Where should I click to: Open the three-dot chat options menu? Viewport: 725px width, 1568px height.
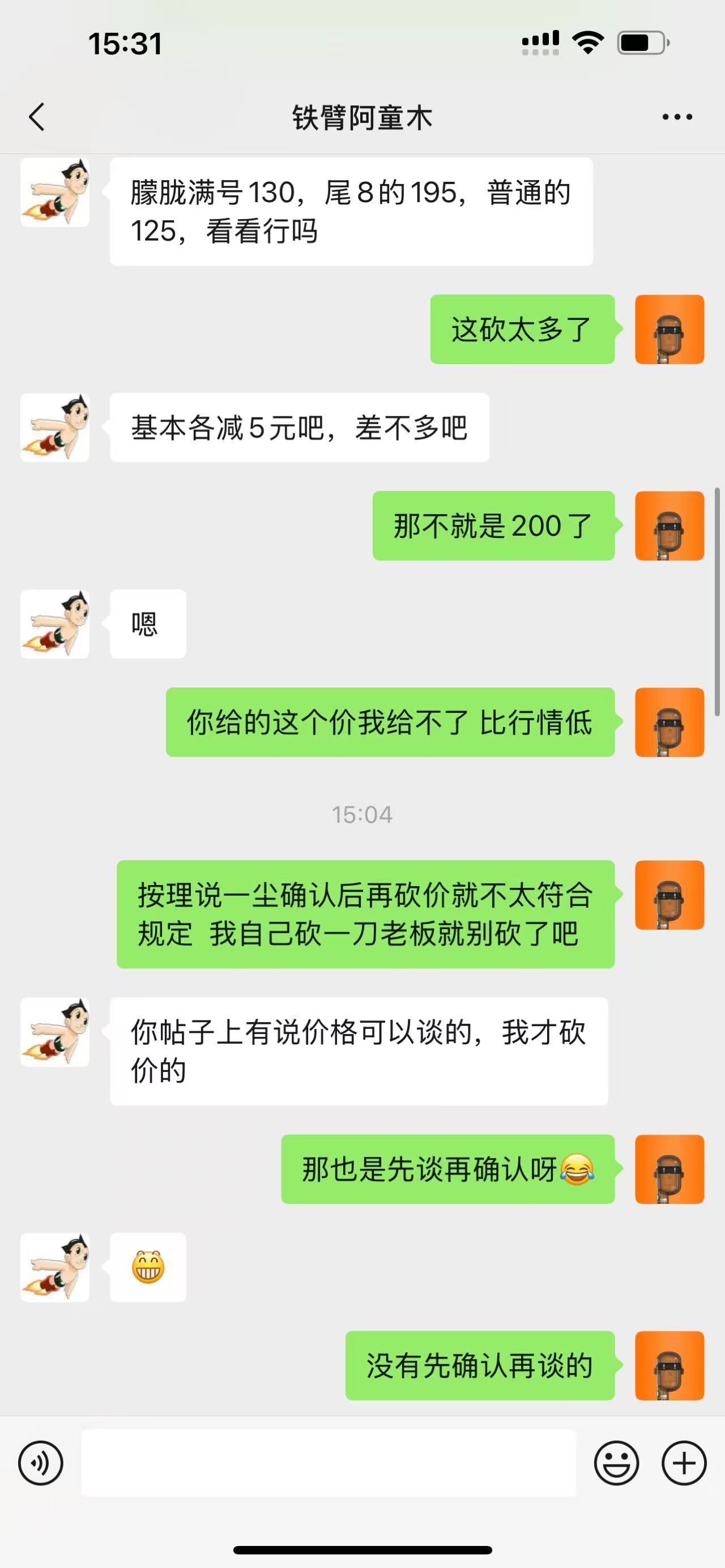tap(677, 117)
